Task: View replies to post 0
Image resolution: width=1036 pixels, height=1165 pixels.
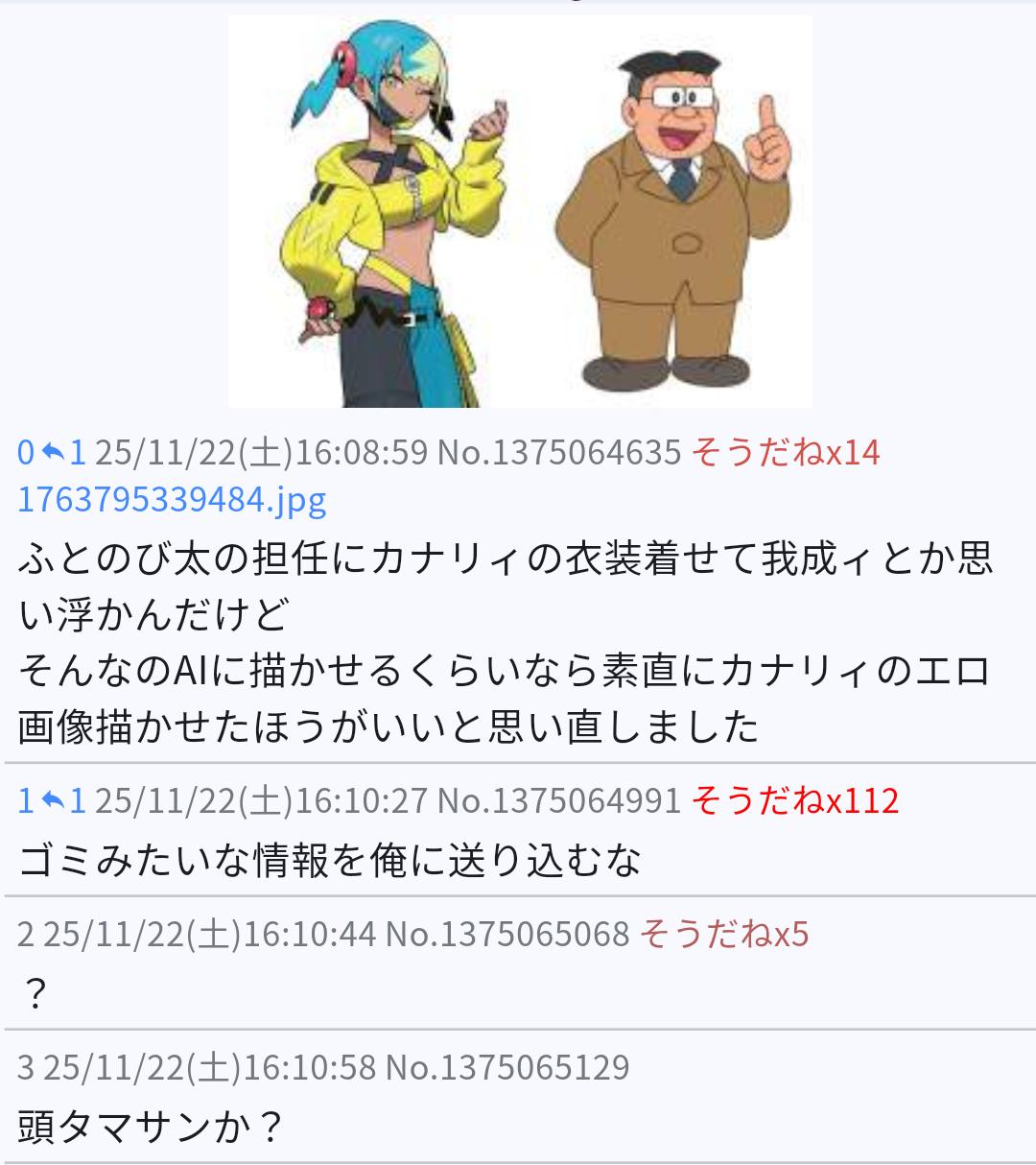Action: coord(63,452)
